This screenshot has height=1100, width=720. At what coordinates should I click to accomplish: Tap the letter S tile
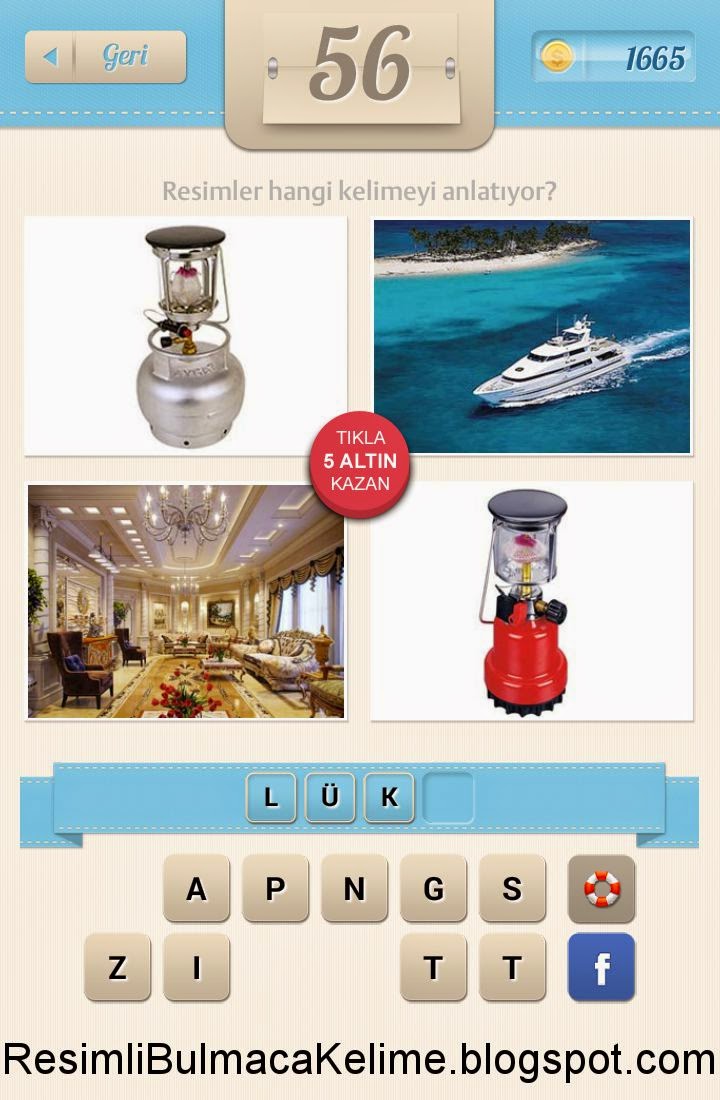point(512,888)
